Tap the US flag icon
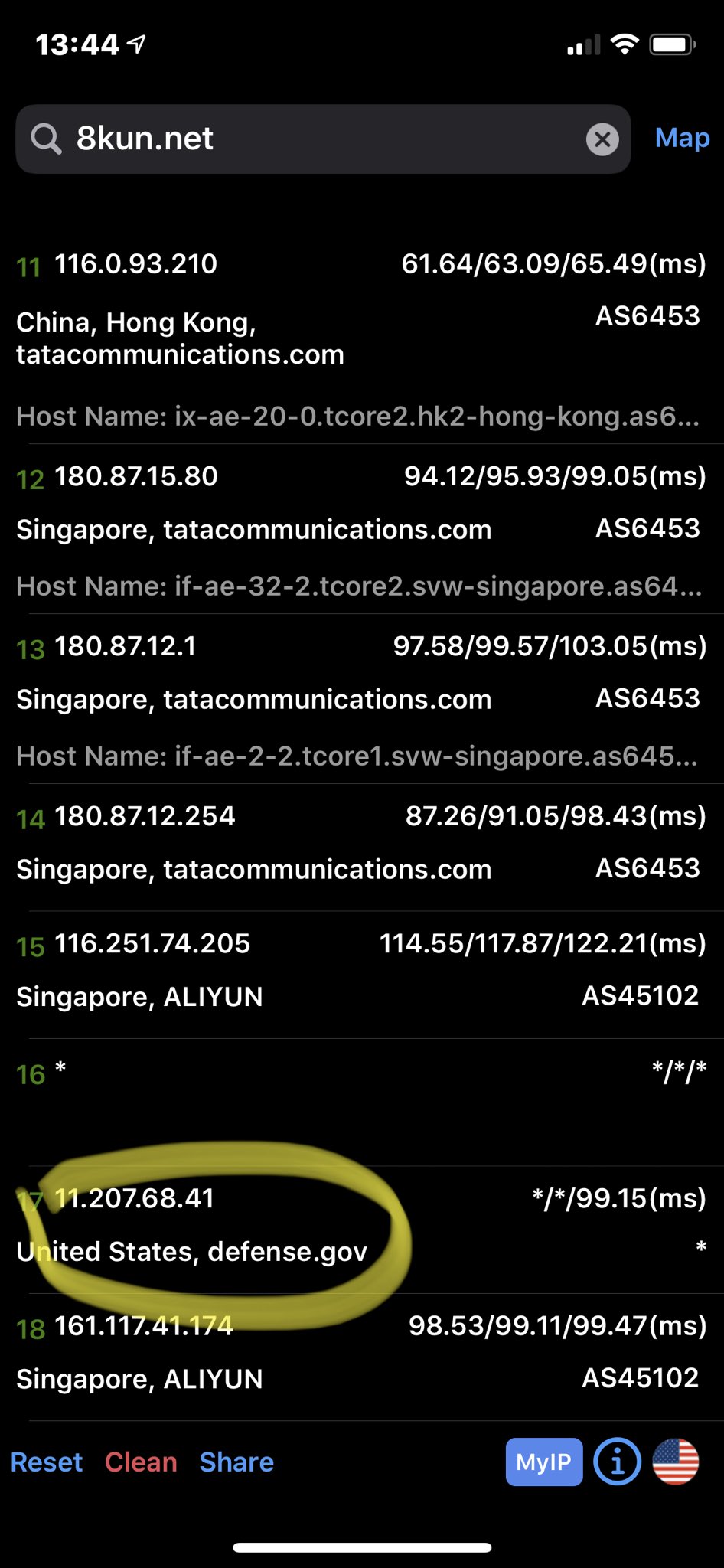Image resolution: width=724 pixels, height=1568 pixels. 676,1462
